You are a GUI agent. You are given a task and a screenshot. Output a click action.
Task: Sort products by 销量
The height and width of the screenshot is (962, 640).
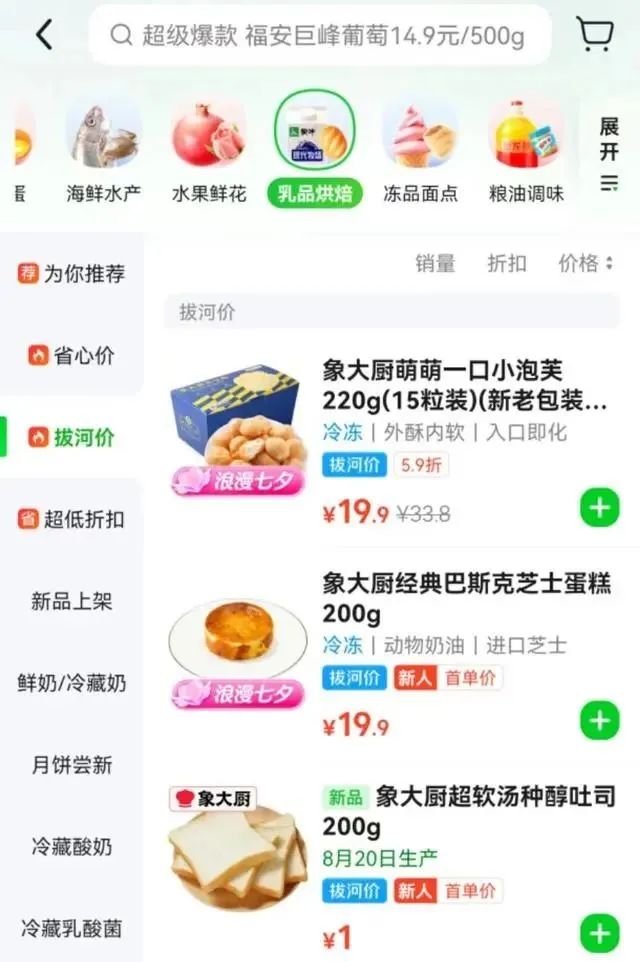(x=435, y=263)
